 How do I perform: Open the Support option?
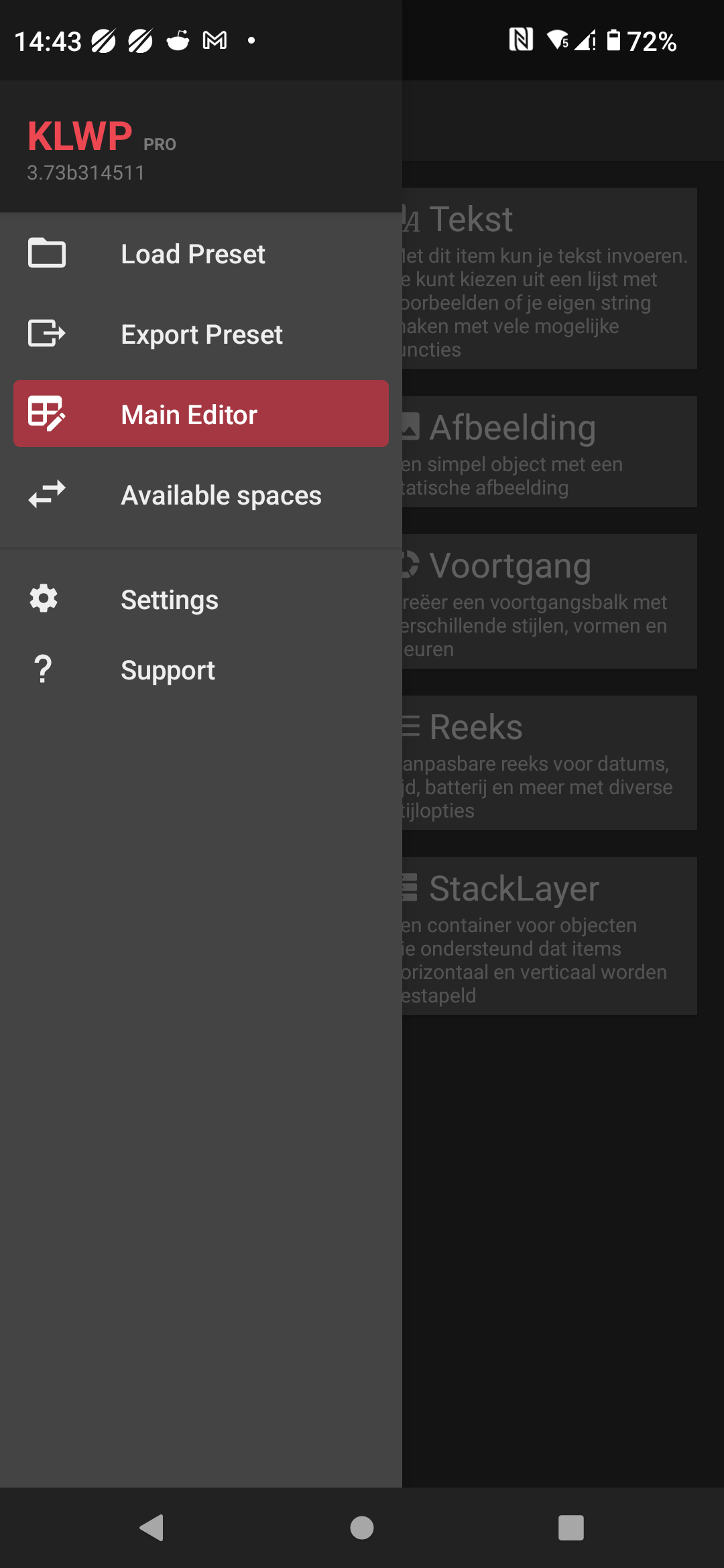201,669
